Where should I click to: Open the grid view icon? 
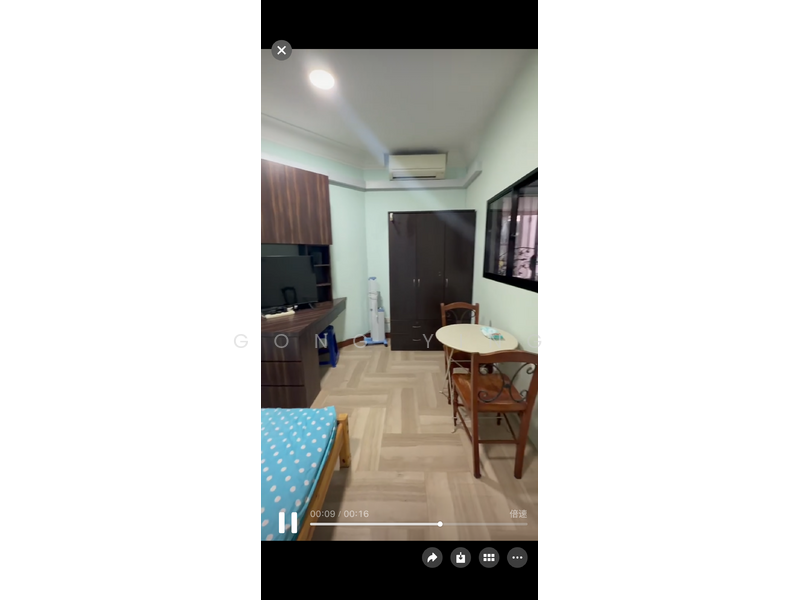click(x=489, y=558)
